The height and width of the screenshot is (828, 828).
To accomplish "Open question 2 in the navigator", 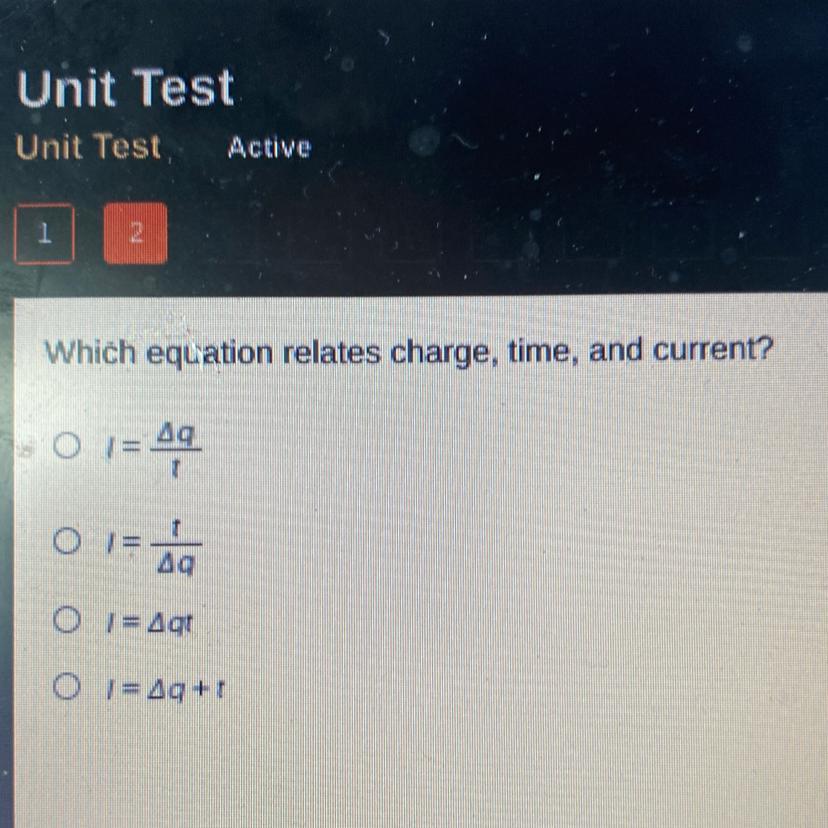I will click(136, 233).
